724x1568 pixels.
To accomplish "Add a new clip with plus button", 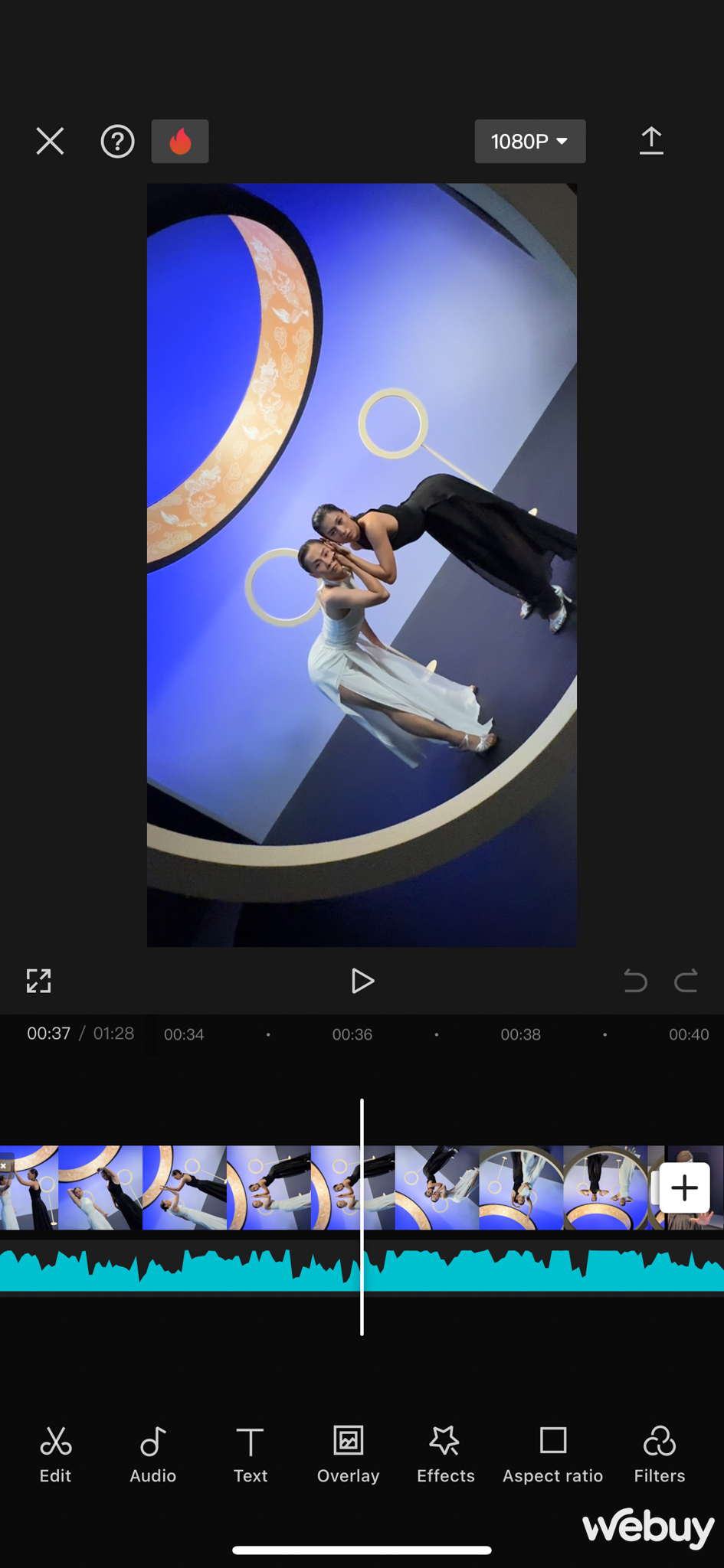I will pos(684,1187).
